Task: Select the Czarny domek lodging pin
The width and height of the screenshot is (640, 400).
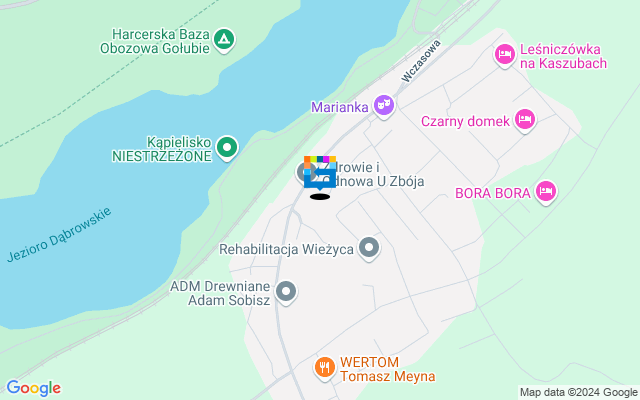Action: pos(525,120)
